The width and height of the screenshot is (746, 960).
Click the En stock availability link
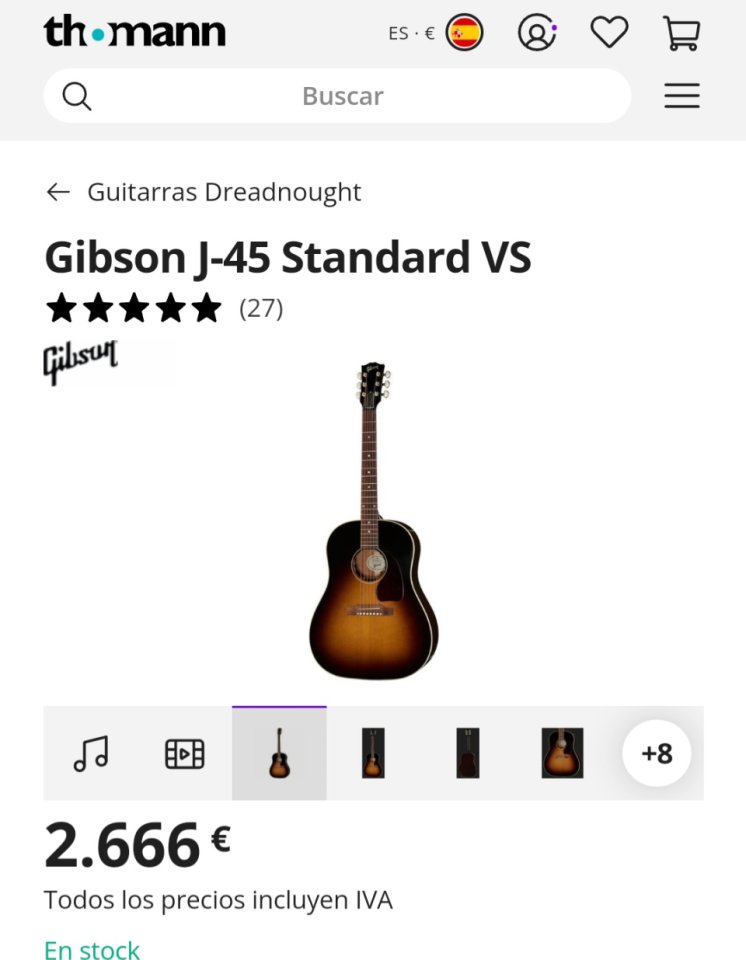point(90,948)
